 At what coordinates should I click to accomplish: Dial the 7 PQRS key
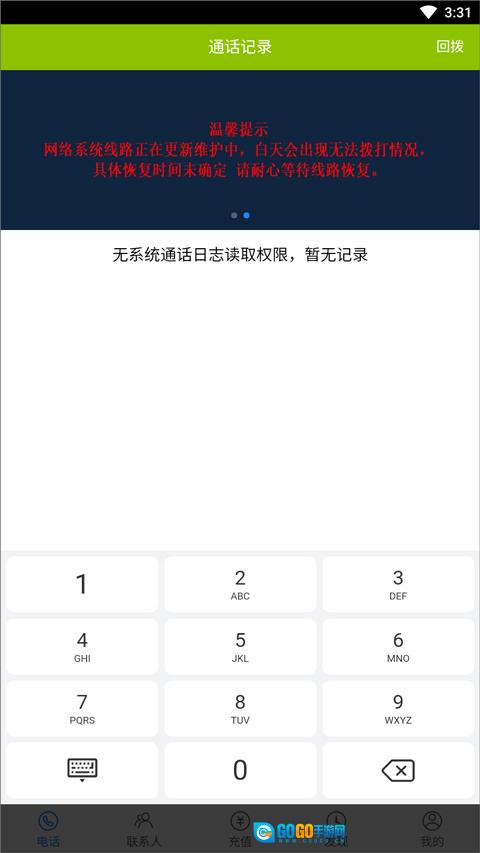click(x=82, y=708)
